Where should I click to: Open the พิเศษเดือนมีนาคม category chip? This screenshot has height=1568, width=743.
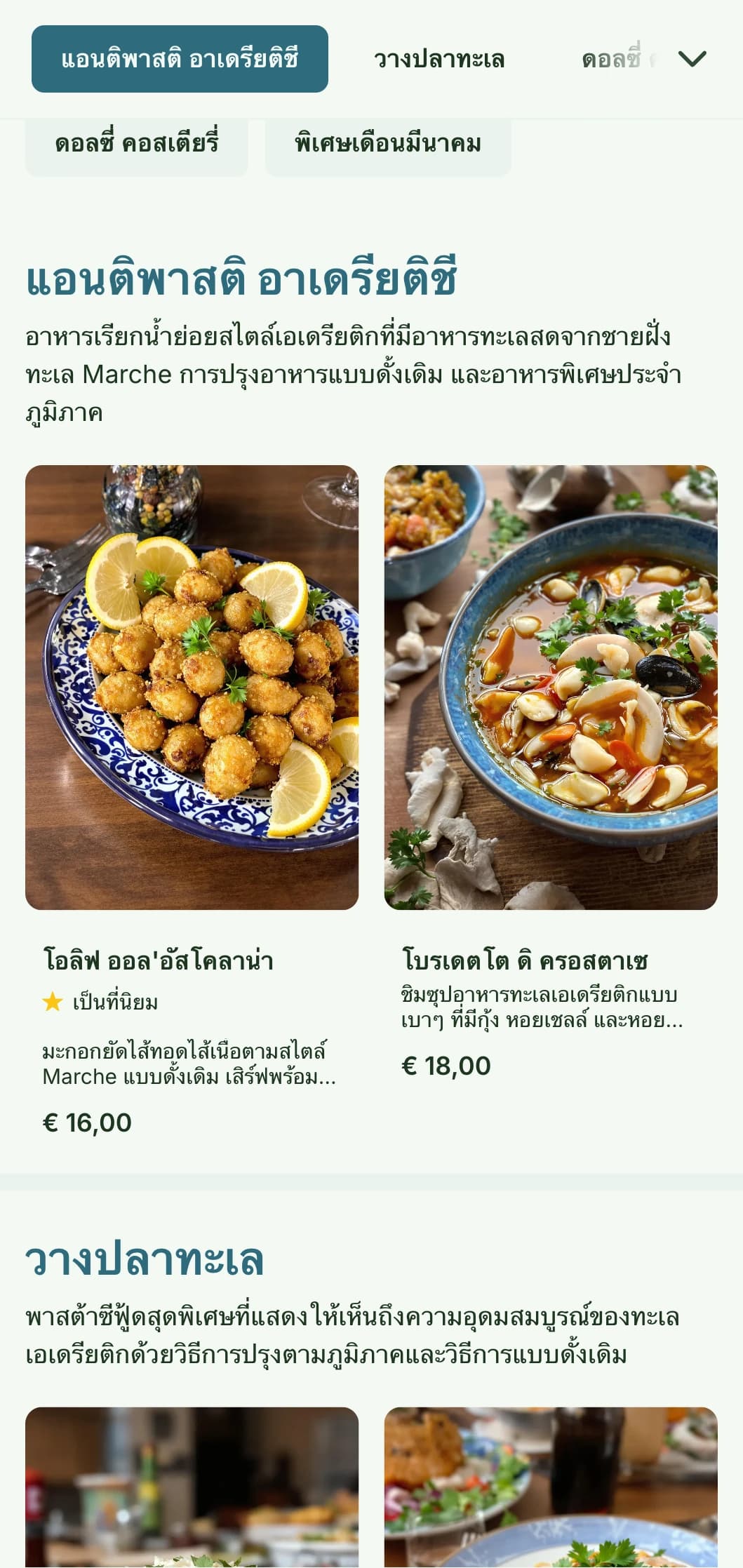point(388,144)
